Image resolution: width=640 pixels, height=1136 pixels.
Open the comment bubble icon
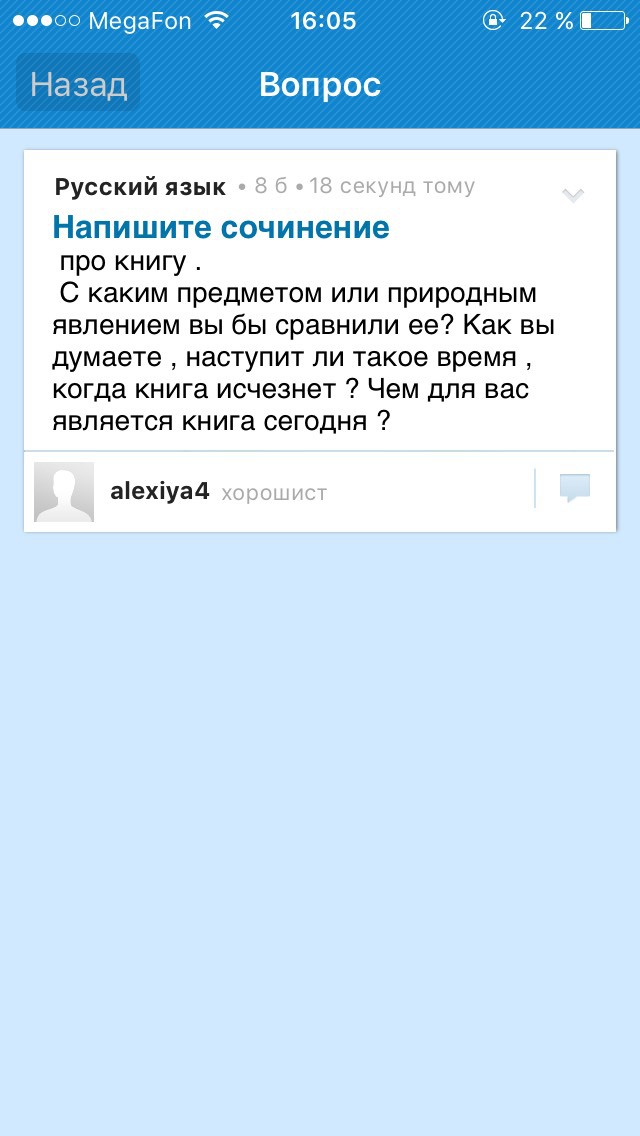[x=575, y=488]
